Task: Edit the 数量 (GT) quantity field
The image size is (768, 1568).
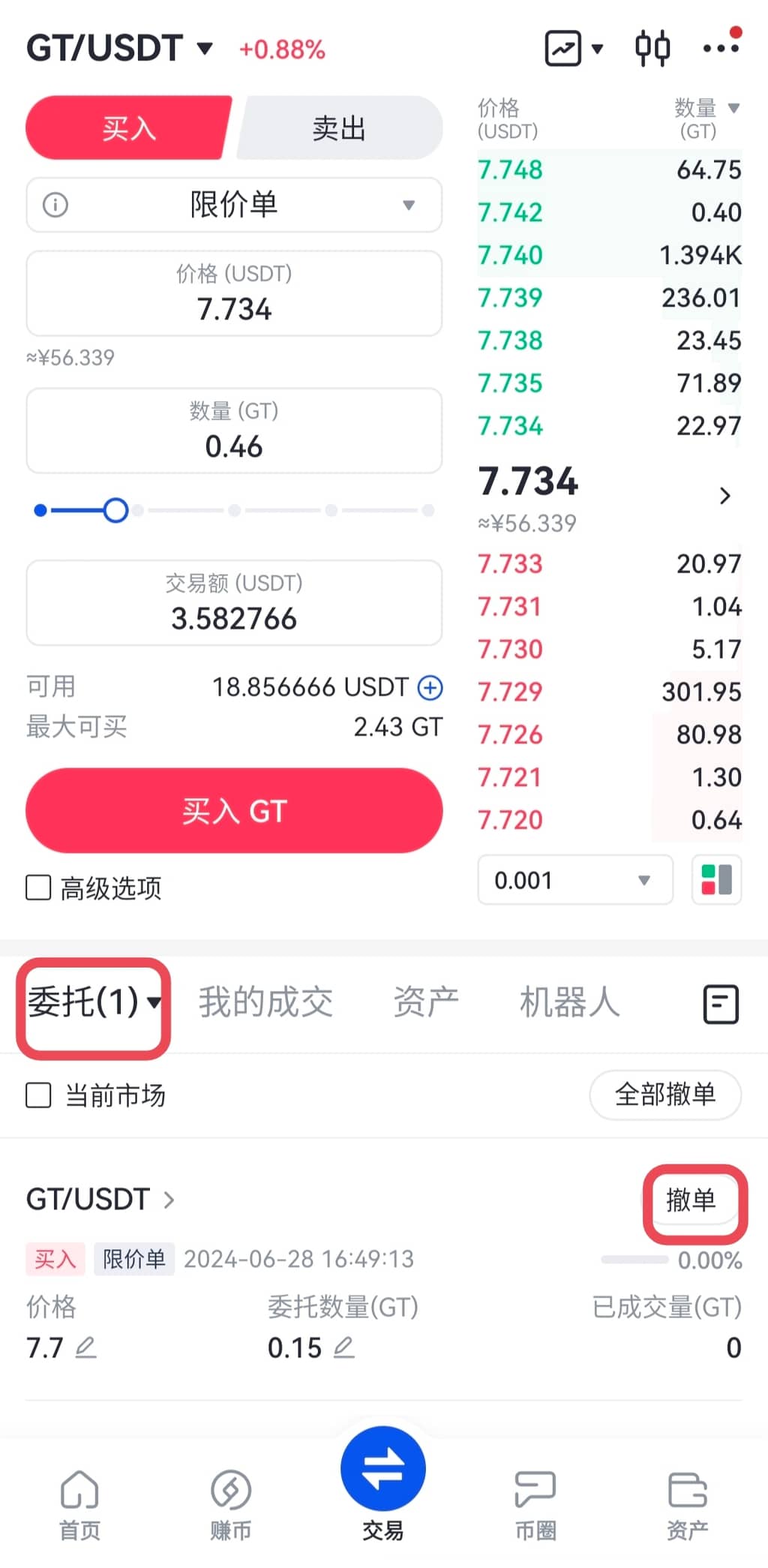Action: click(x=234, y=431)
